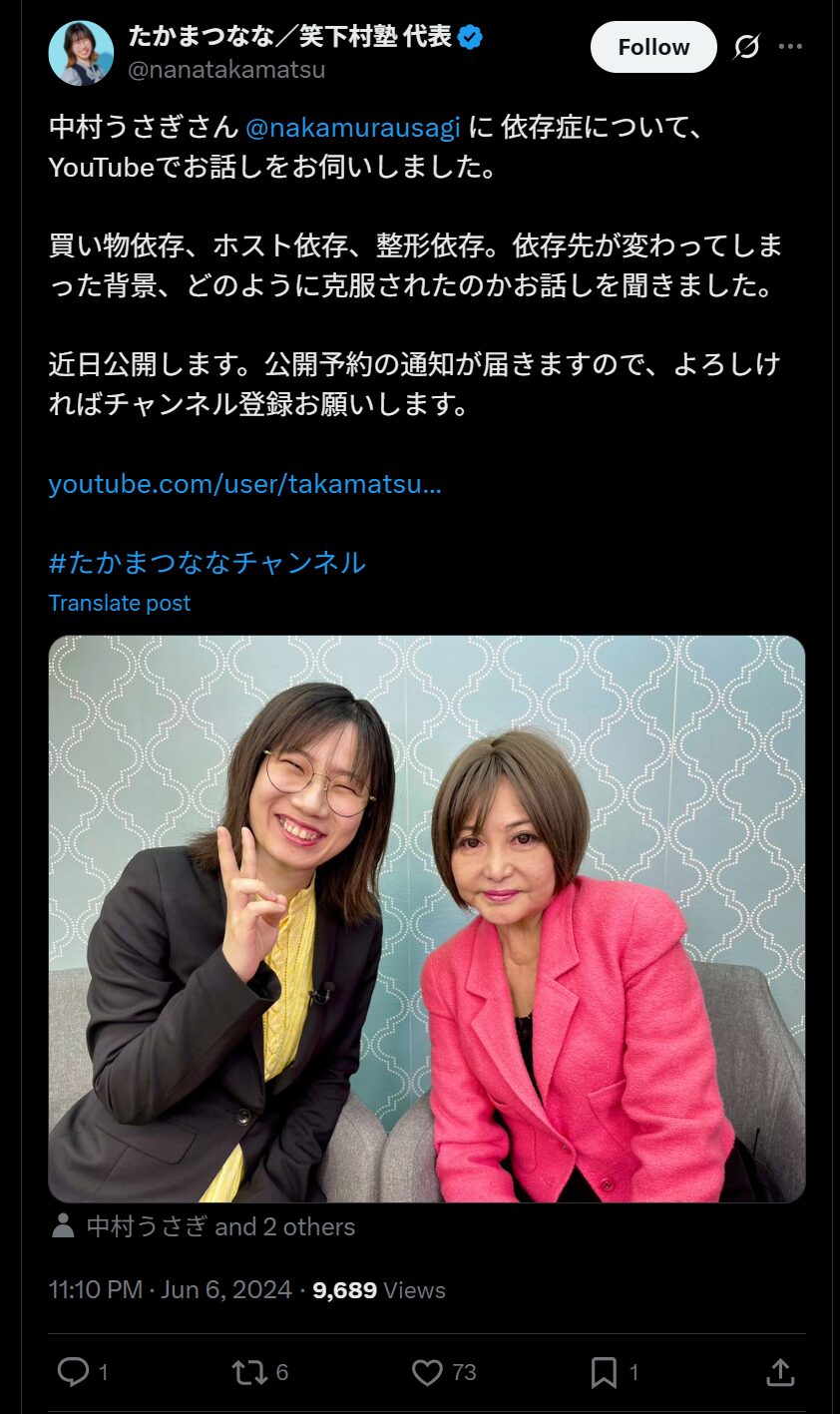Repost this post
The width and height of the screenshot is (840, 1414).
(x=248, y=1372)
